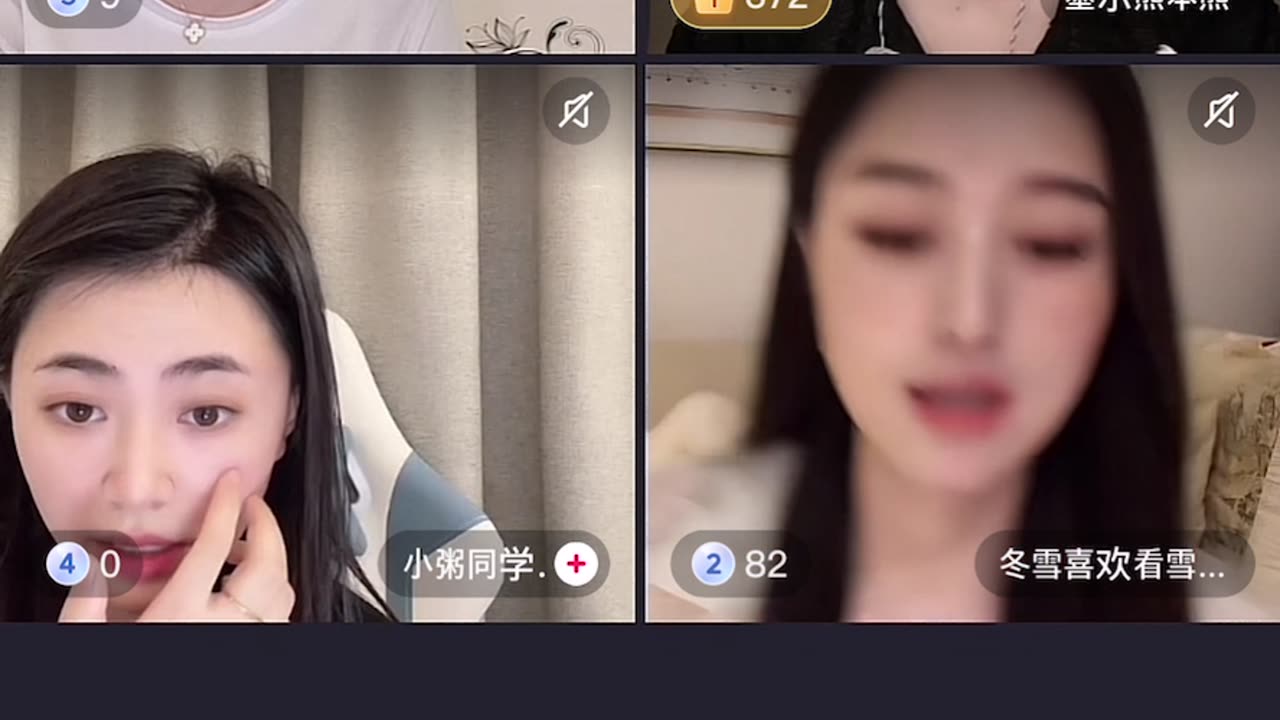Open 冬雪喜欢看雪's live video tile
Screen dimensions: 1280x720
pyautogui.click(x=962, y=340)
